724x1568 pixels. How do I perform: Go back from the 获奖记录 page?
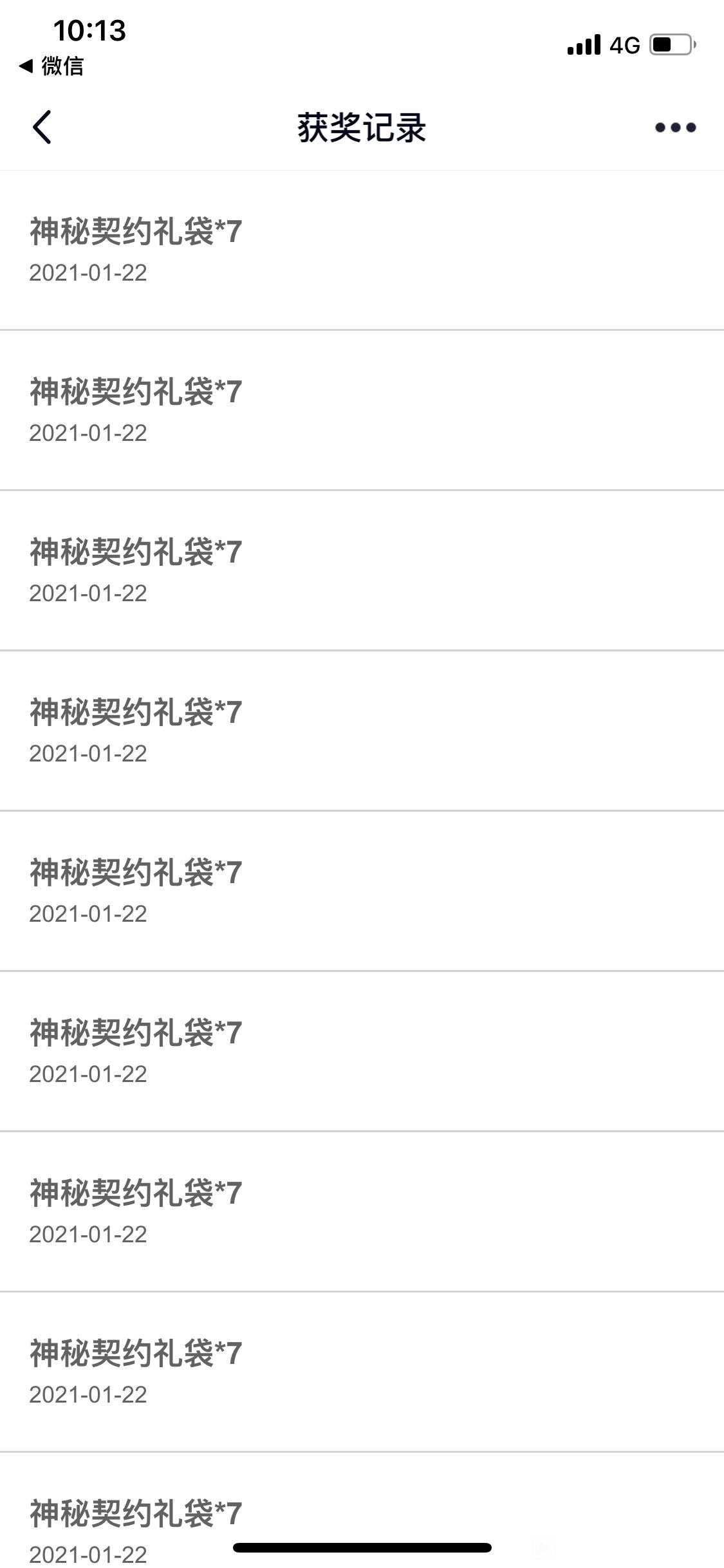click(x=42, y=127)
